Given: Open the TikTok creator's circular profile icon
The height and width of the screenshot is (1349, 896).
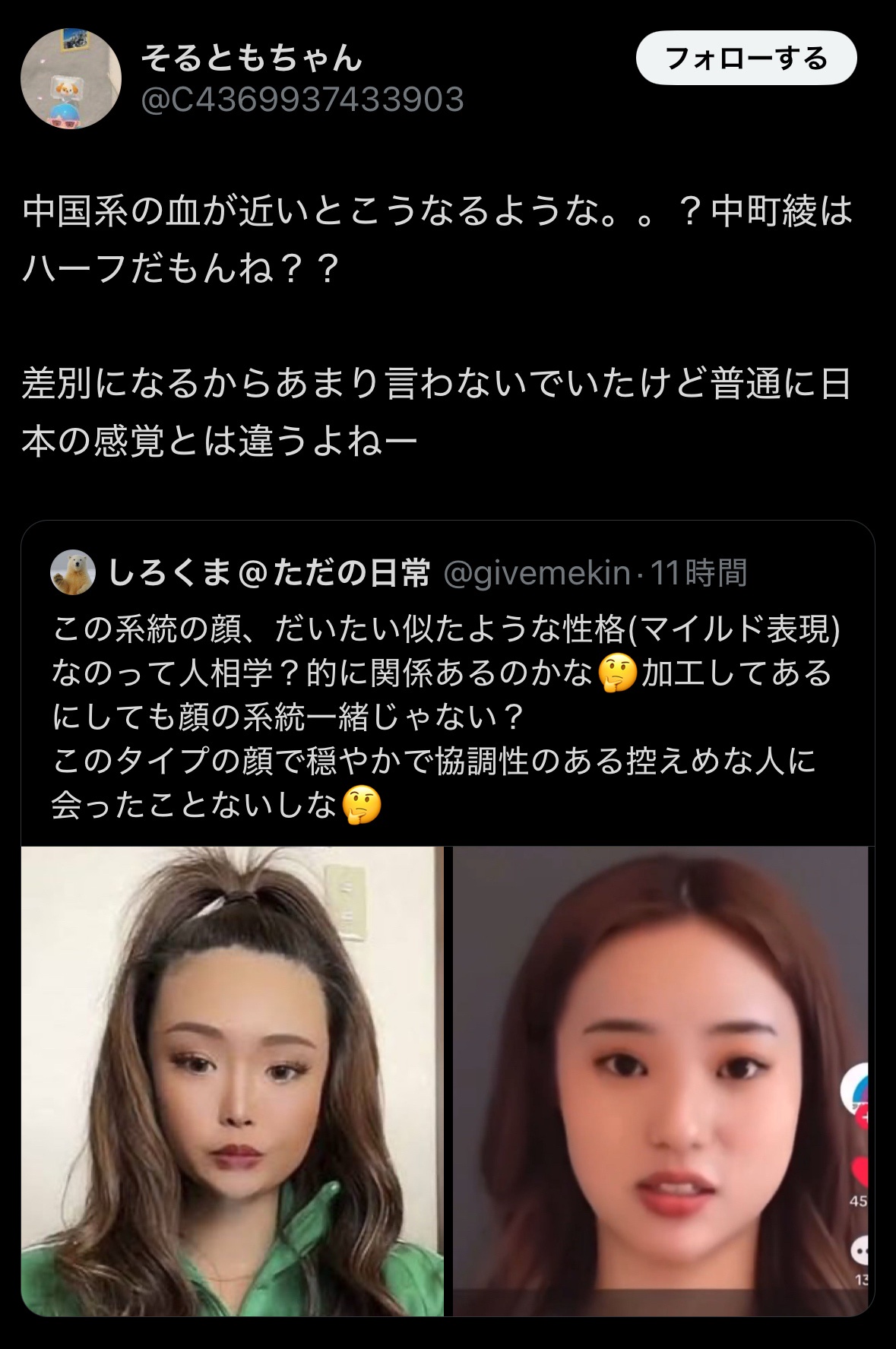Looking at the screenshot, I should point(857,1088).
